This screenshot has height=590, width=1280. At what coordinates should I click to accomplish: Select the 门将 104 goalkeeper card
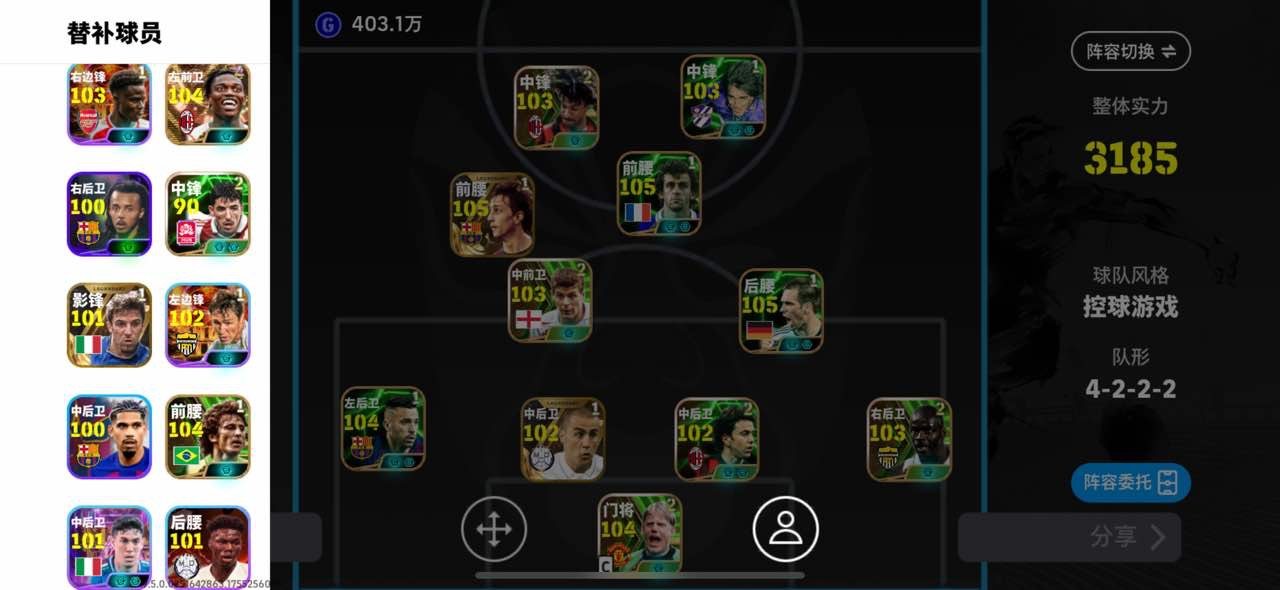pyautogui.click(x=640, y=533)
